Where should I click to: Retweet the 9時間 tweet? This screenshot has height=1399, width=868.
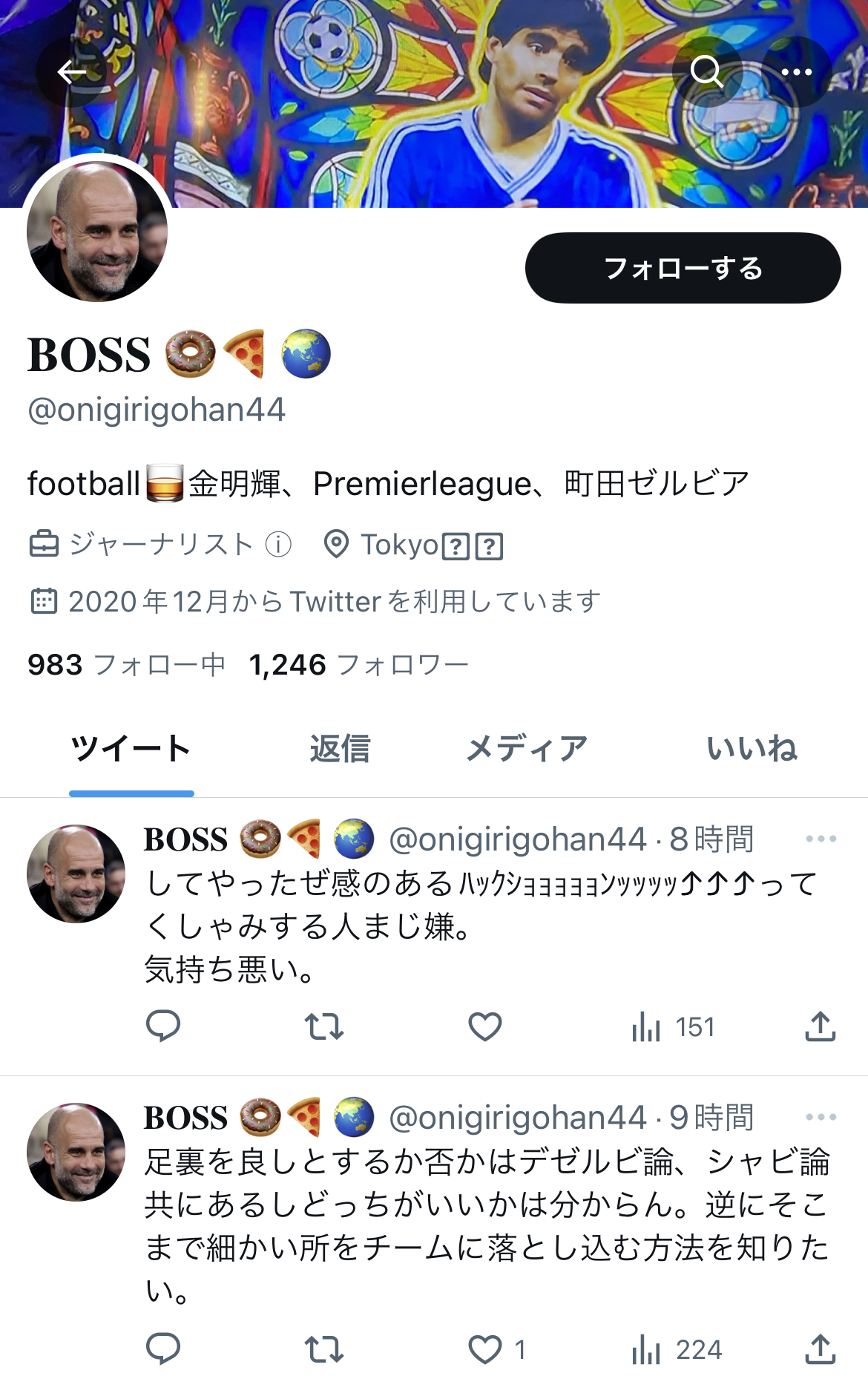324,1349
